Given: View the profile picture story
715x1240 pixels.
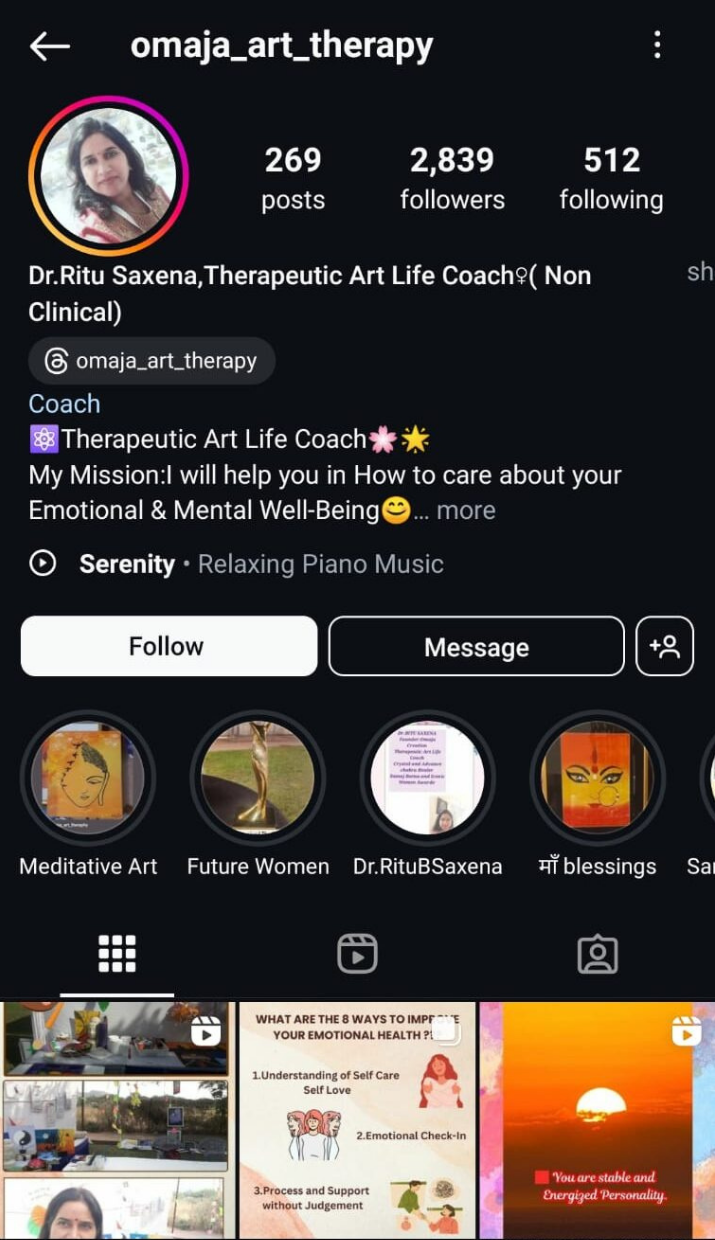Looking at the screenshot, I should click(108, 176).
